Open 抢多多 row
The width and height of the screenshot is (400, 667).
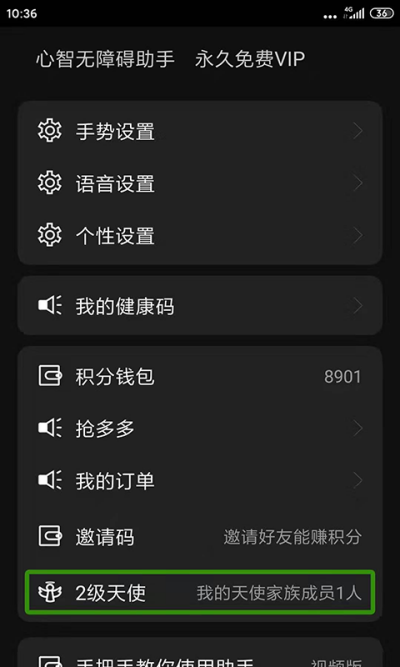coord(200,428)
